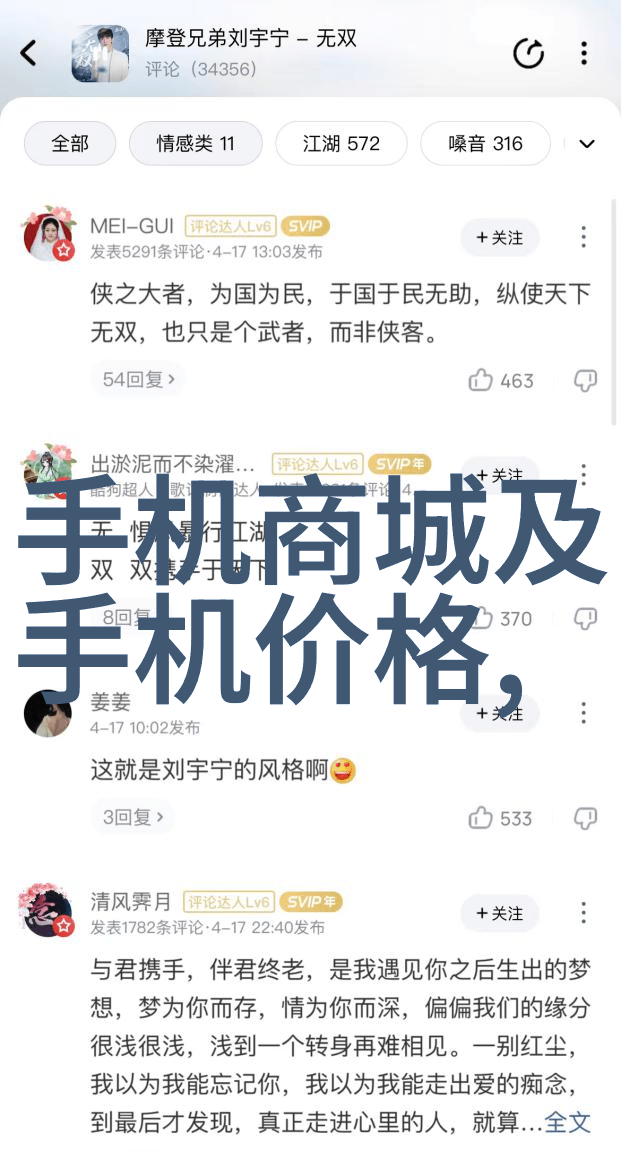Filter comments by 江湖 572
Image resolution: width=621 pixels, height=1151 pixels.
(x=341, y=144)
